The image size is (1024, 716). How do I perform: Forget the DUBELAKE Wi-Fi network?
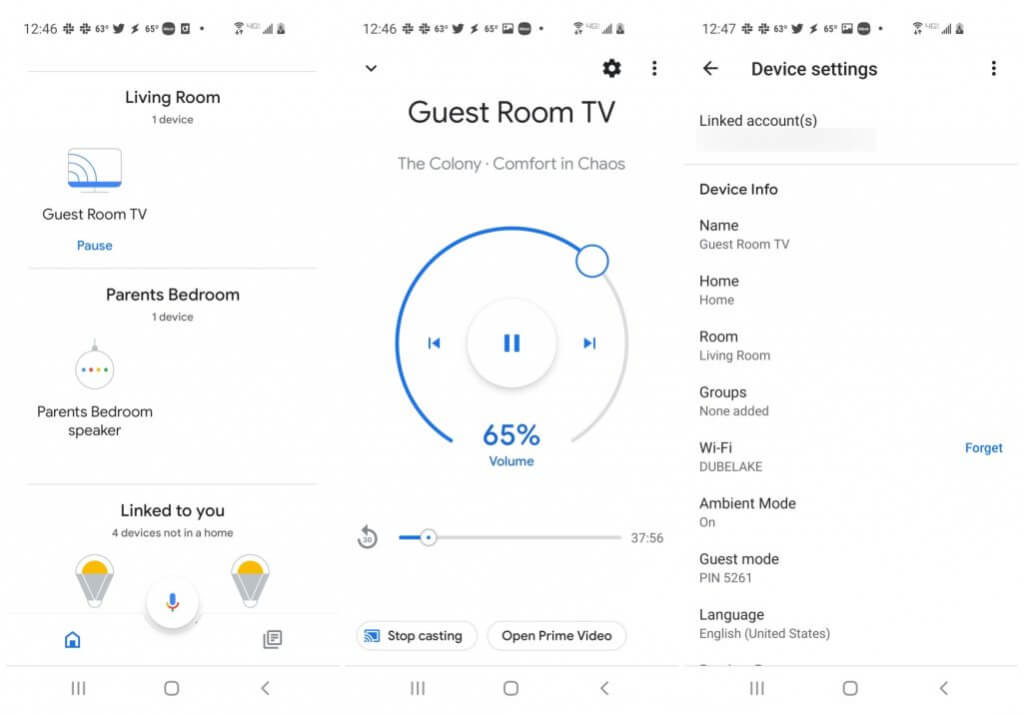click(983, 448)
